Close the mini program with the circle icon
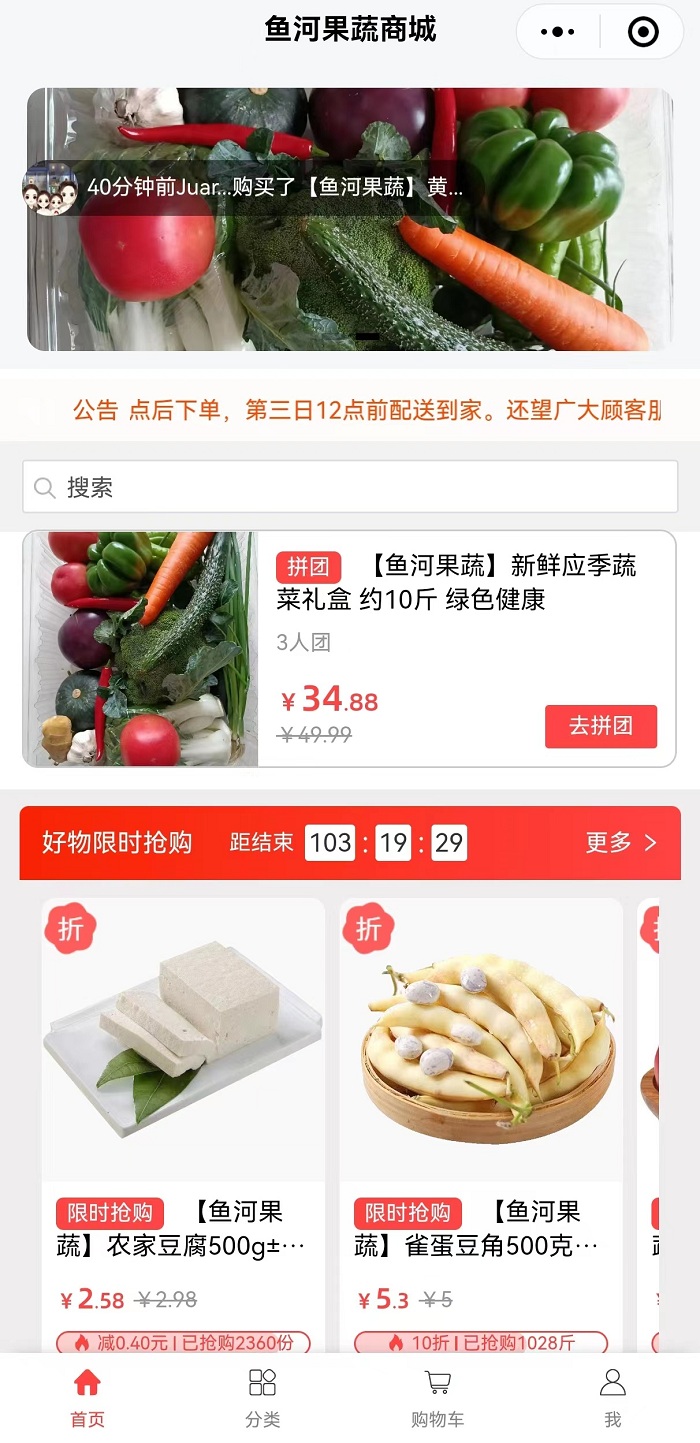The width and height of the screenshot is (700, 1443). (643, 32)
